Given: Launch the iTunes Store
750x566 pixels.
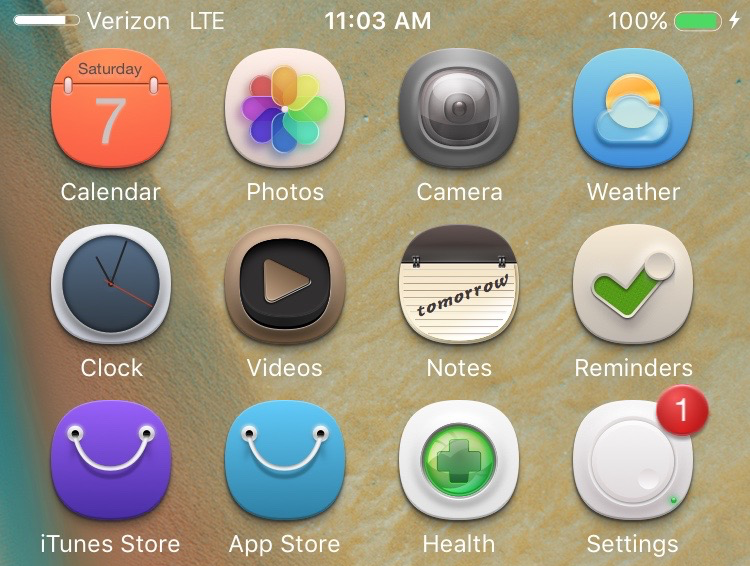Looking at the screenshot, I should [110, 460].
